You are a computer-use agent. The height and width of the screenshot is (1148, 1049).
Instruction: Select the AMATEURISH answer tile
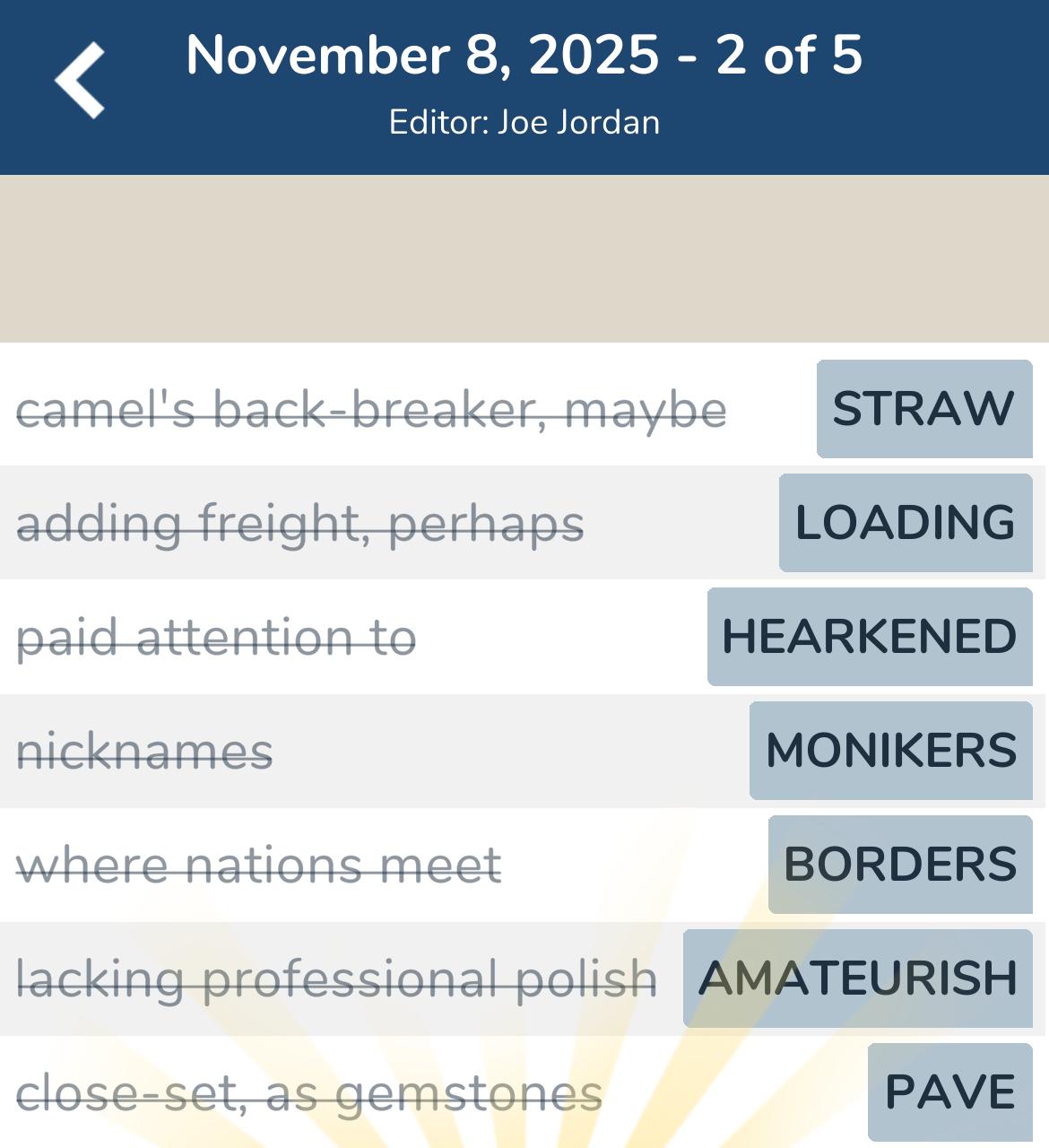click(857, 978)
